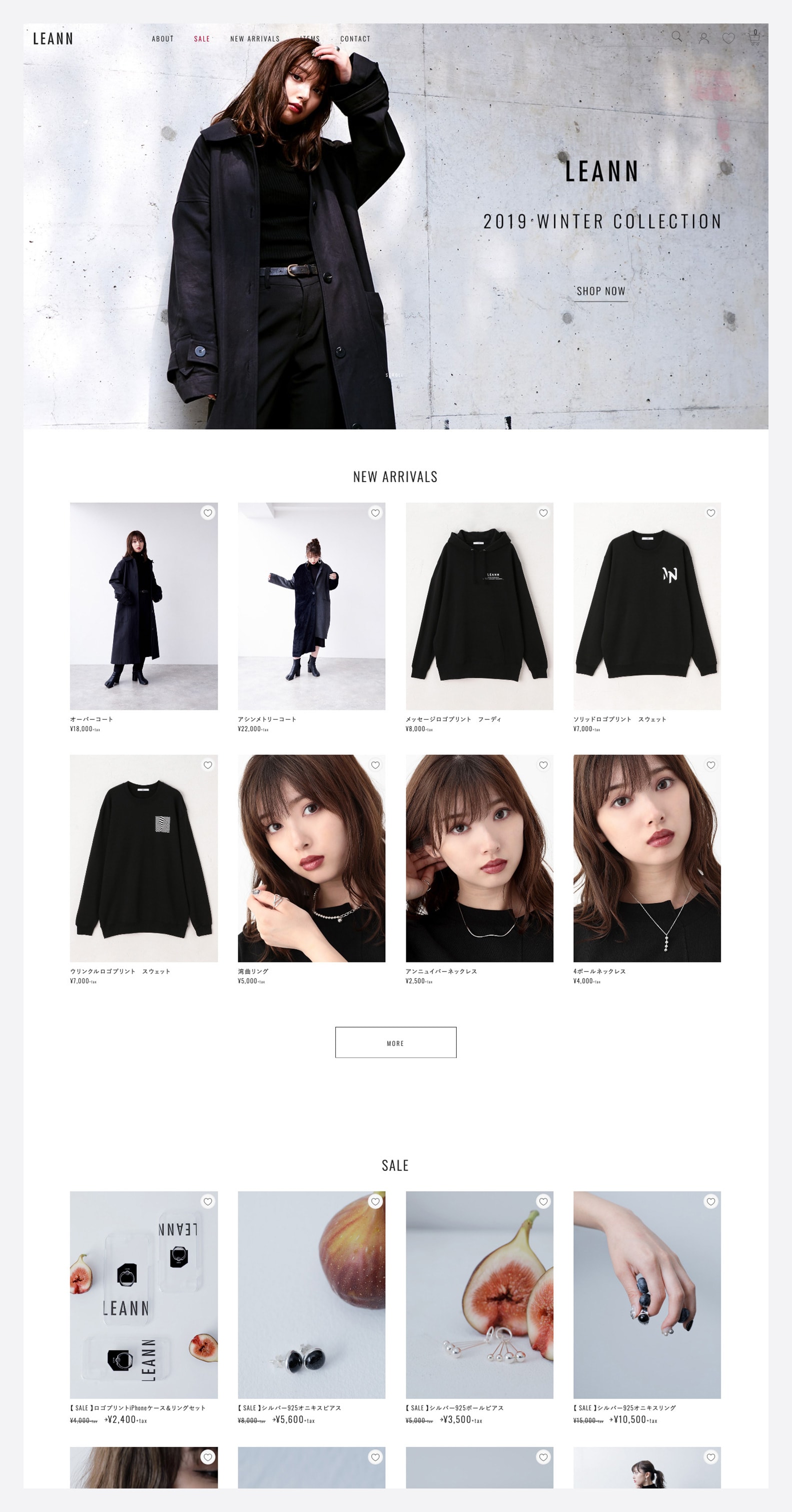Favorite the シルバー925オニキスピアス sale item
Image resolution: width=792 pixels, height=1512 pixels.
click(x=375, y=1201)
